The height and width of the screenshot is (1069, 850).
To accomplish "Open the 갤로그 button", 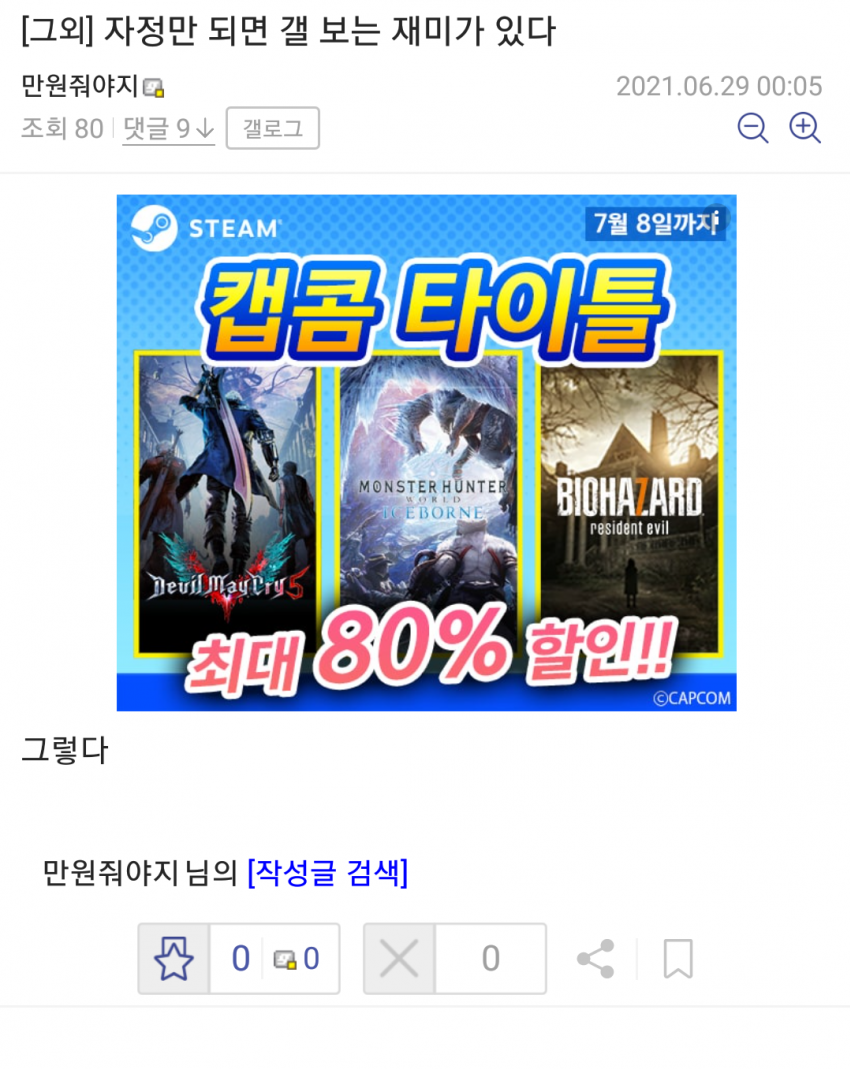I will [272, 128].
